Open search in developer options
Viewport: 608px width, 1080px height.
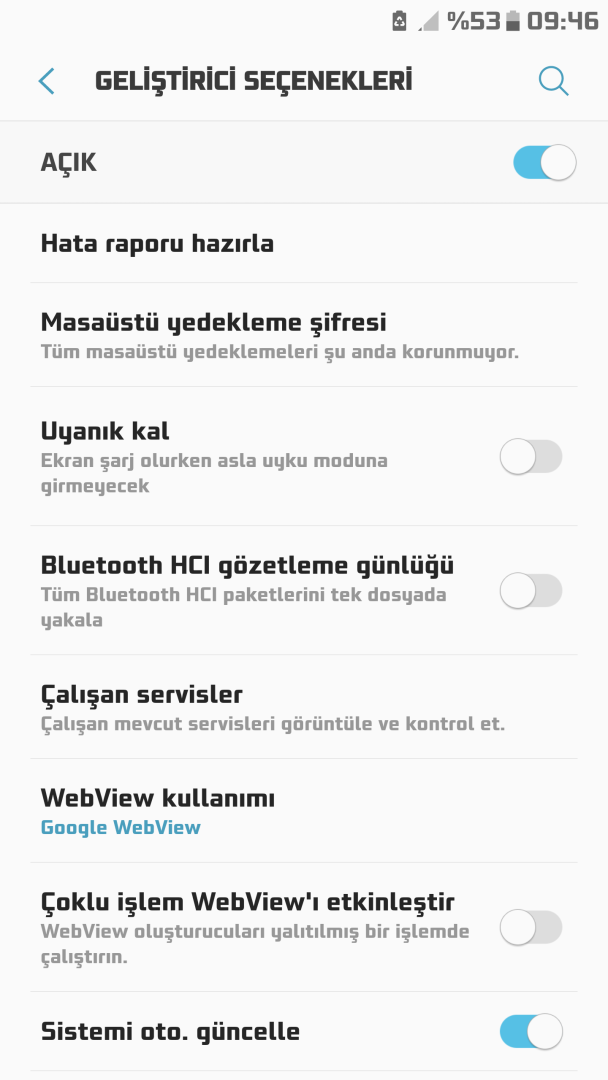click(553, 81)
